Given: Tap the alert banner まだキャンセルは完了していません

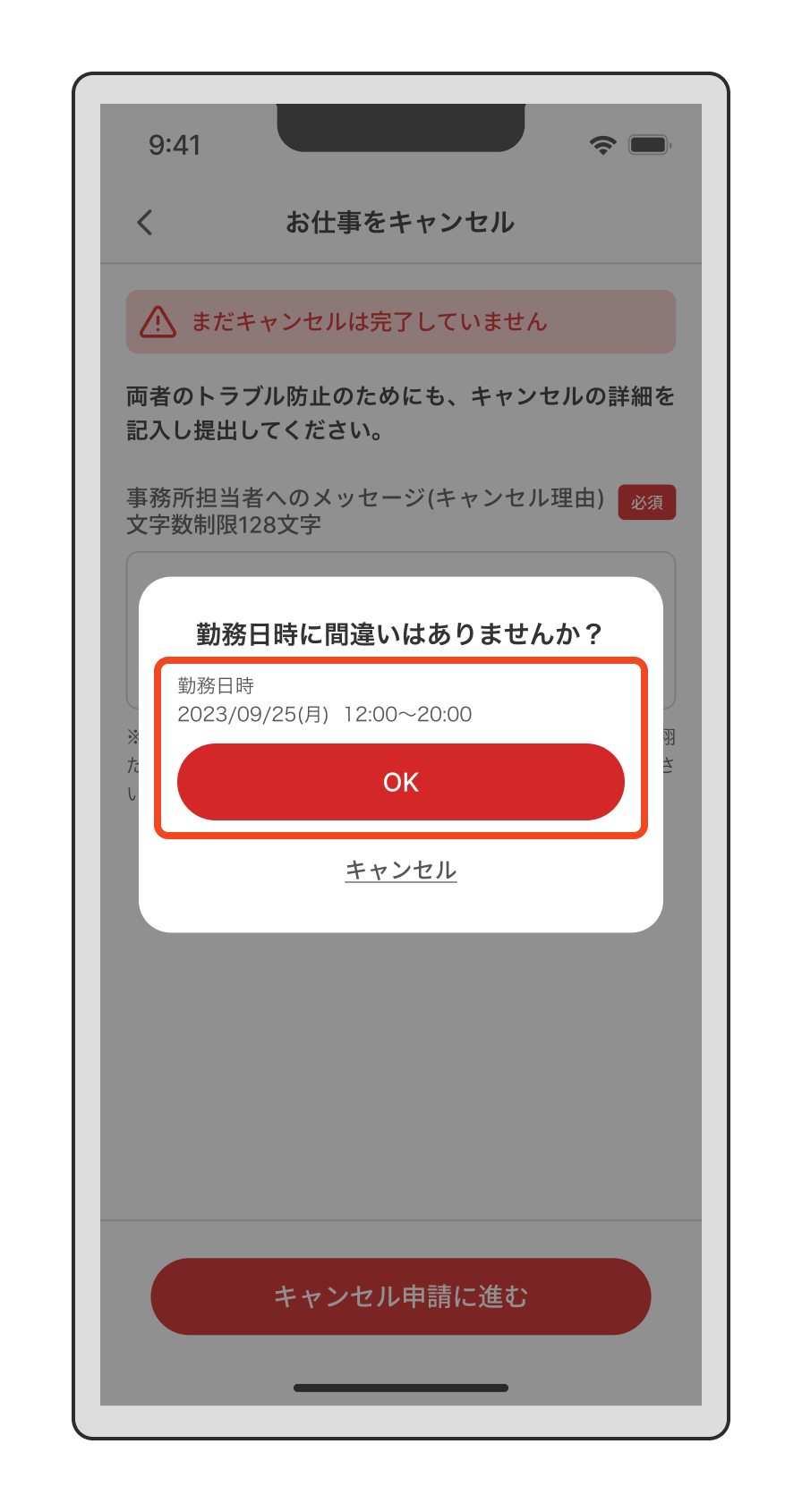Looking at the screenshot, I should [400, 321].
